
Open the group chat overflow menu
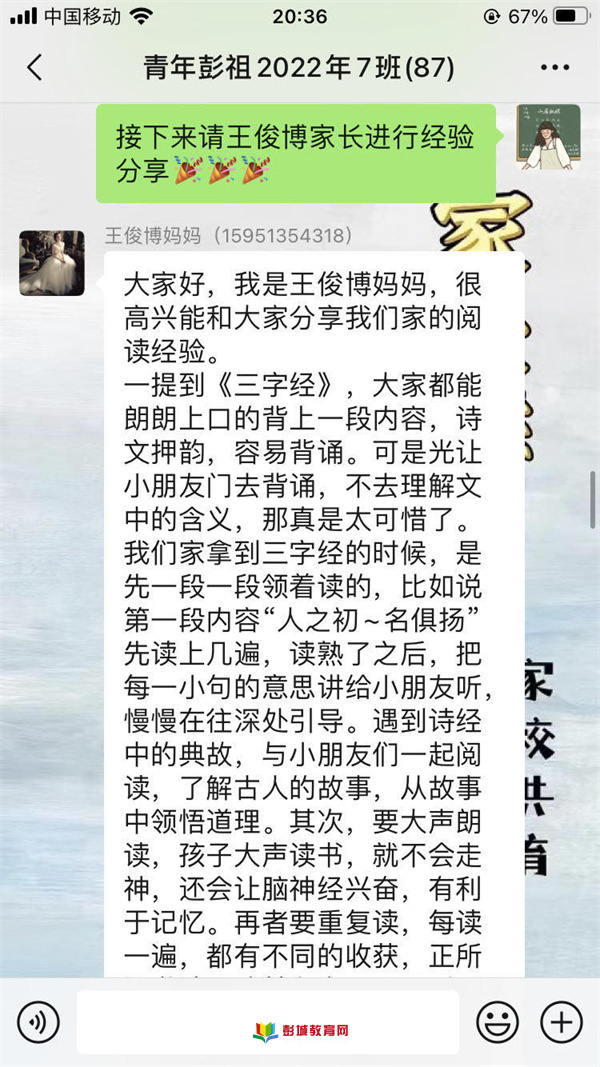click(x=554, y=68)
